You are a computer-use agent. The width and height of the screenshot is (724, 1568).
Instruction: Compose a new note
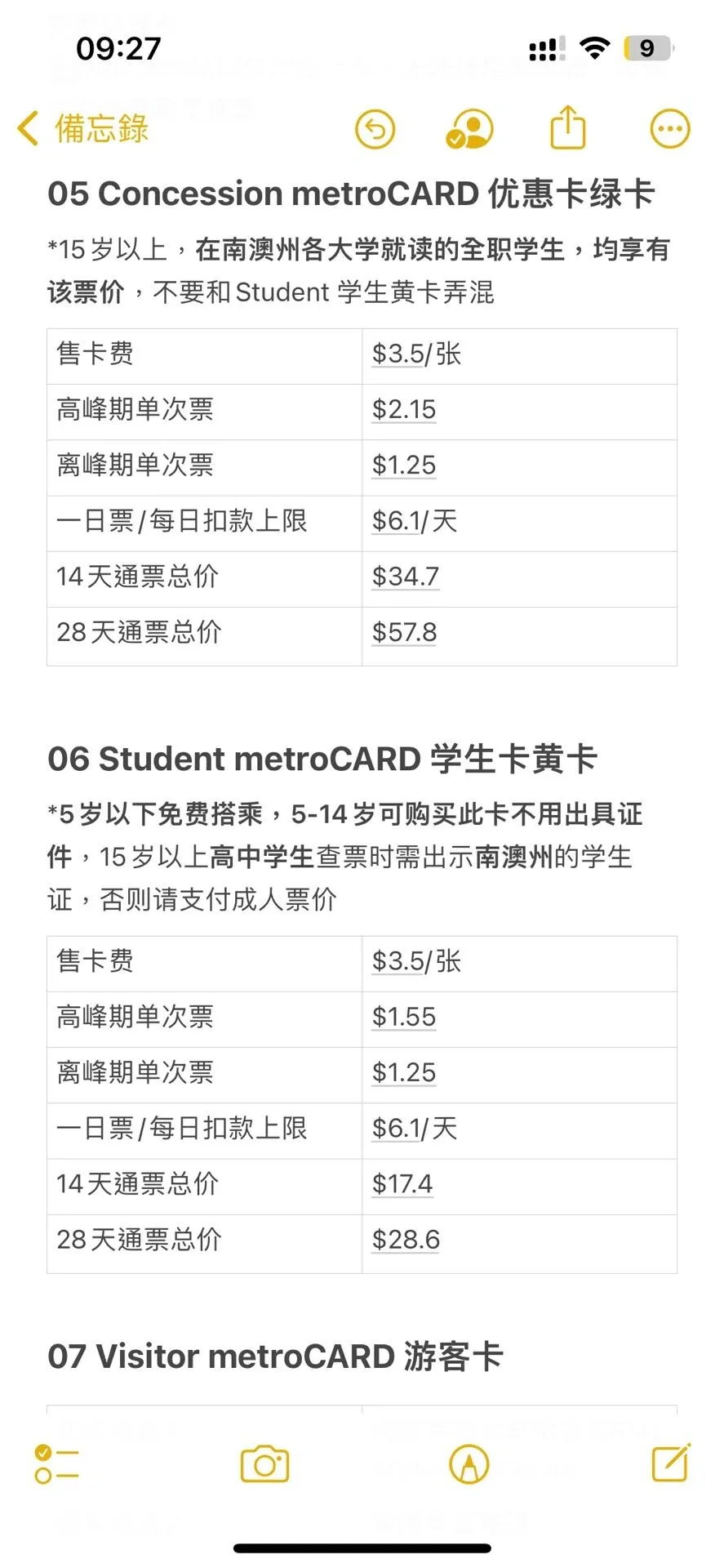671,1463
